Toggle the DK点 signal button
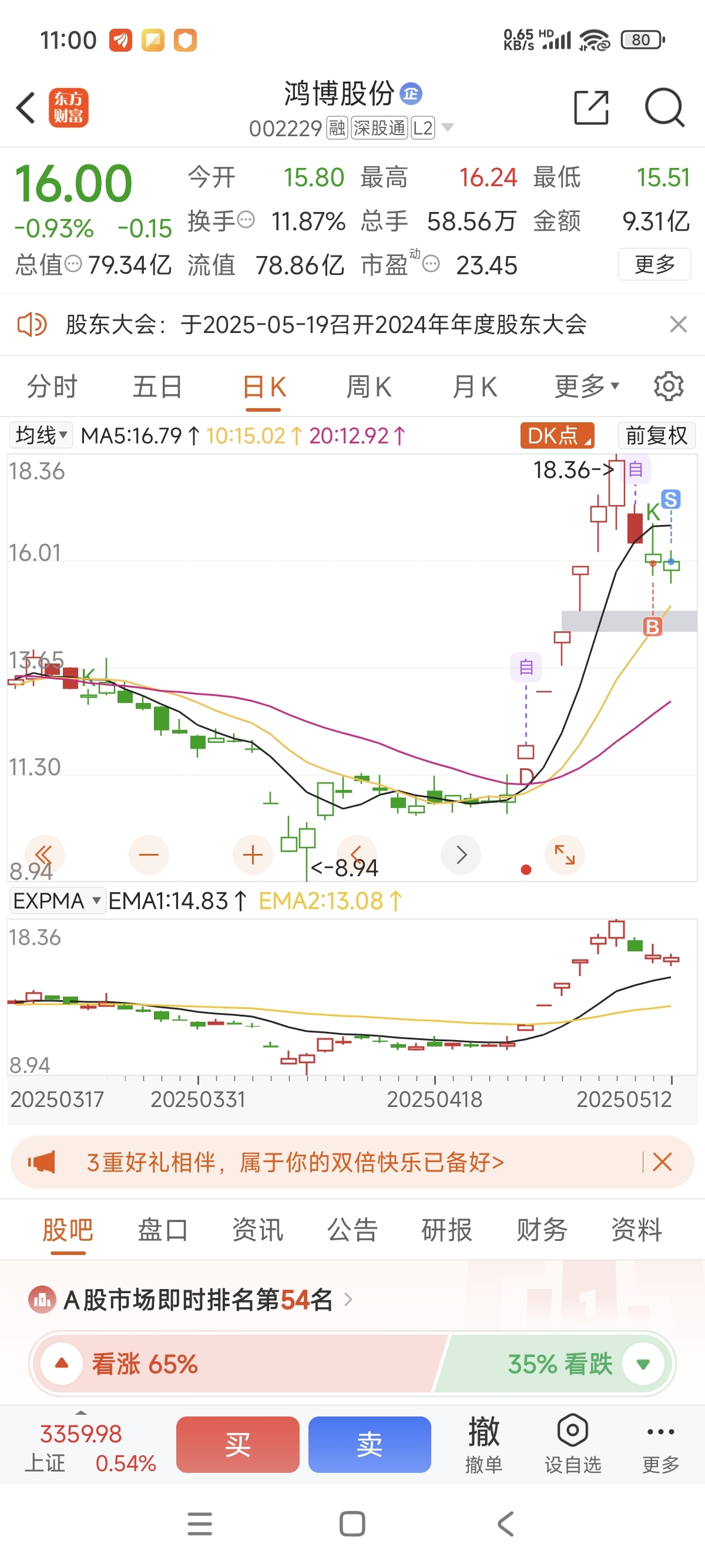This screenshot has width=705, height=1568. [556, 436]
